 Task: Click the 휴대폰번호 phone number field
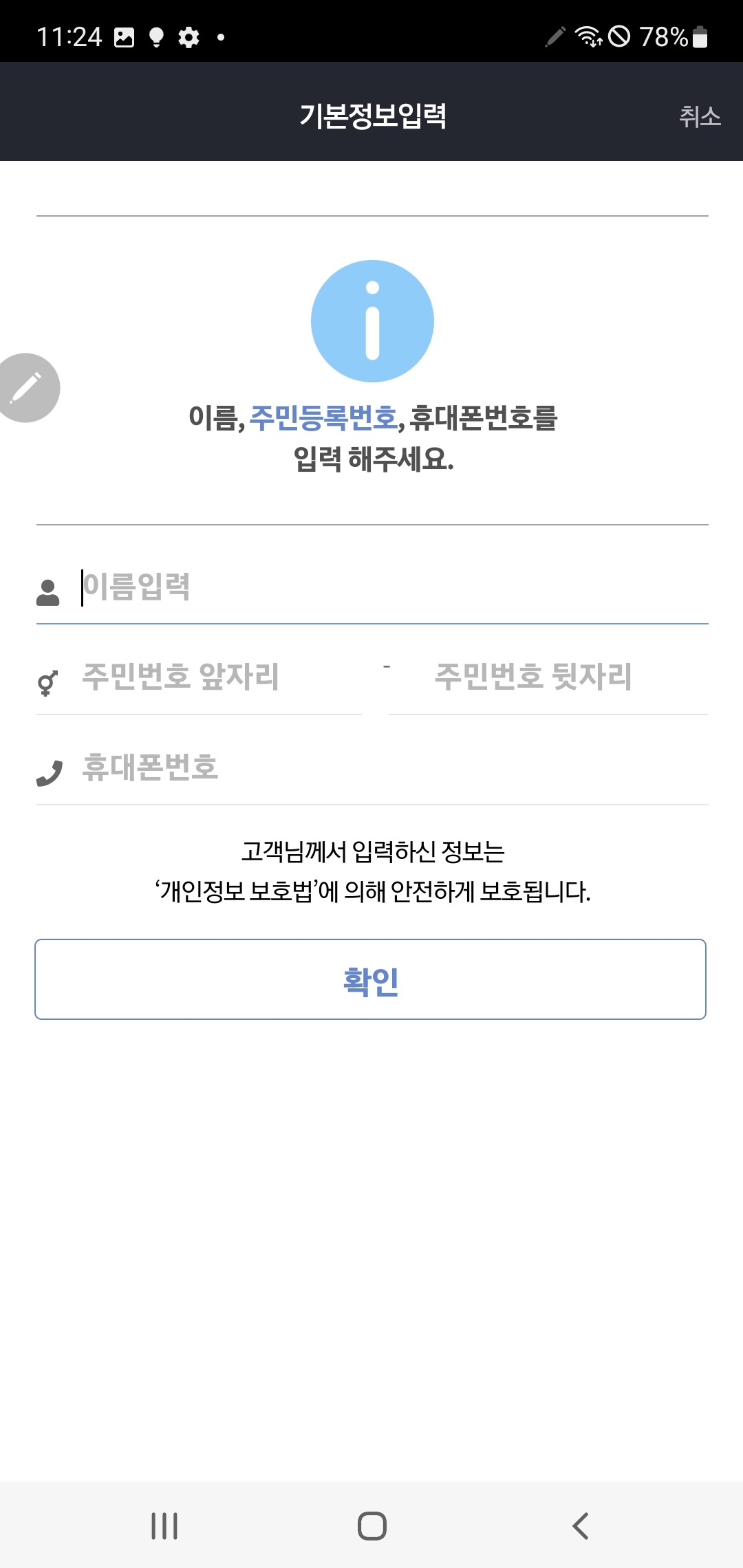click(x=275, y=768)
